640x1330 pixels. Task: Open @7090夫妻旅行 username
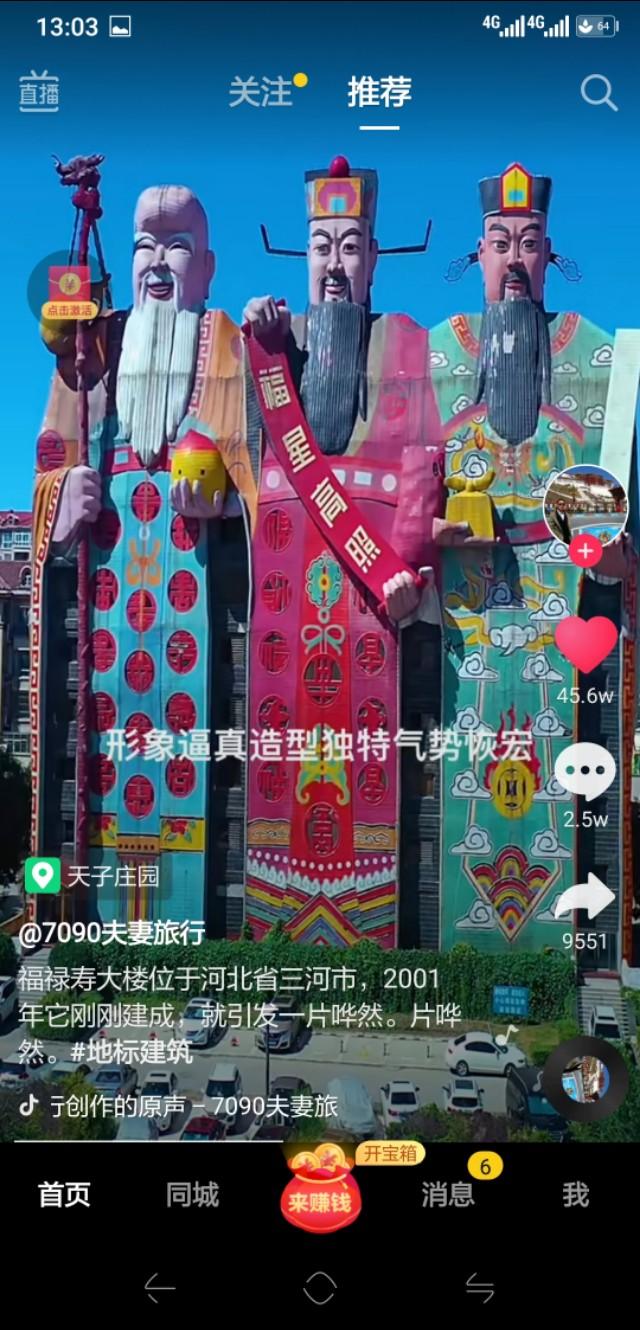pyautogui.click(x=112, y=933)
